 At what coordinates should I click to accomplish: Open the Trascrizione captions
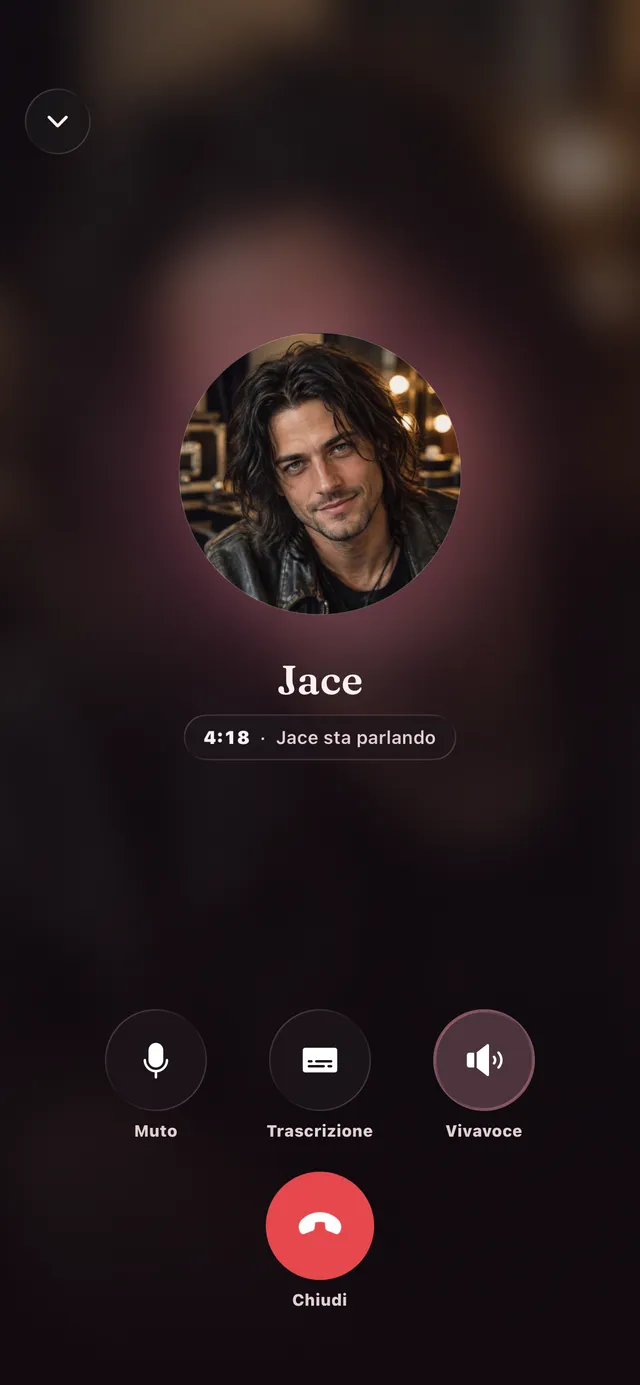click(x=320, y=1061)
